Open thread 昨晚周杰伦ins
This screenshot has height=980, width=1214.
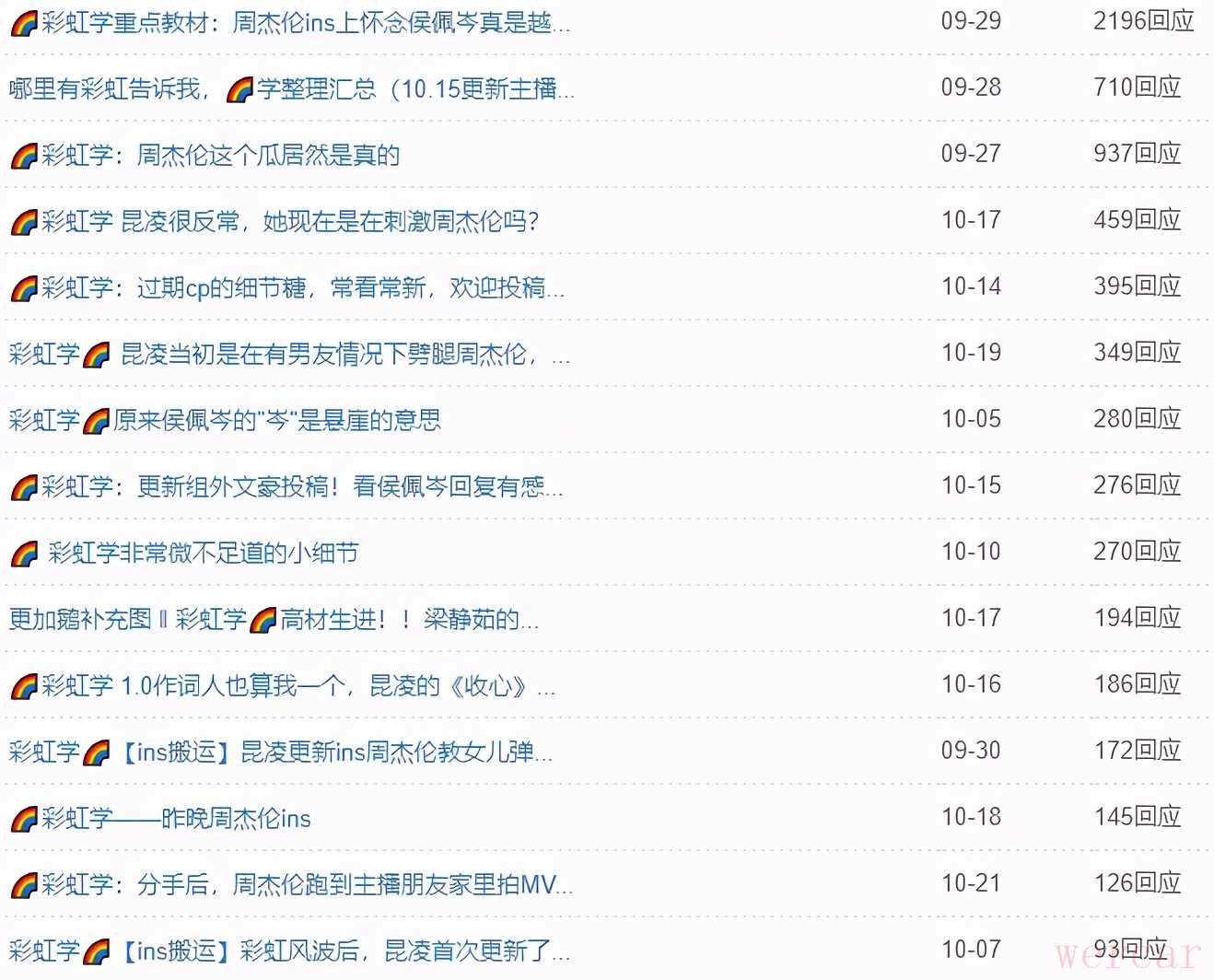pos(175,818)
